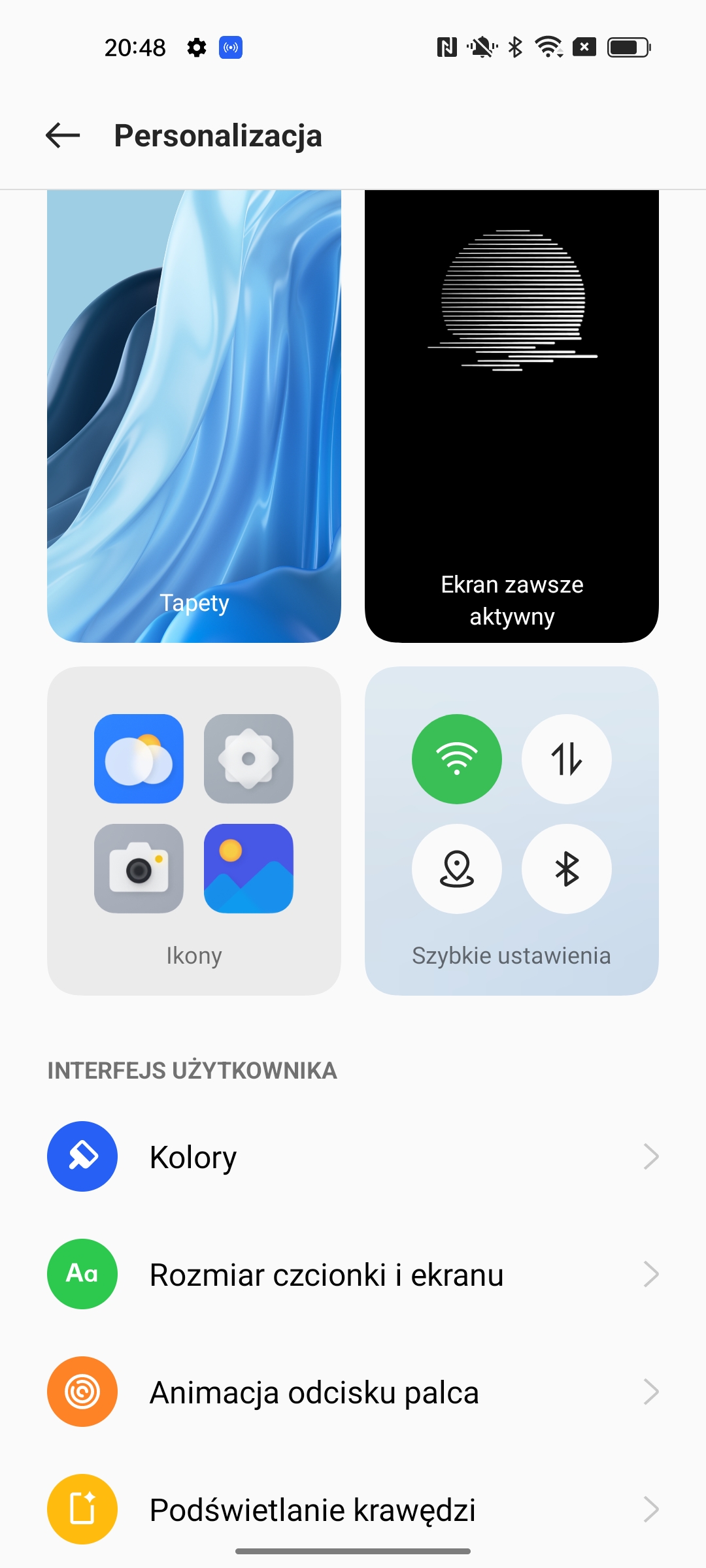Open Szybkie ustawienia card

pos(511,830)
